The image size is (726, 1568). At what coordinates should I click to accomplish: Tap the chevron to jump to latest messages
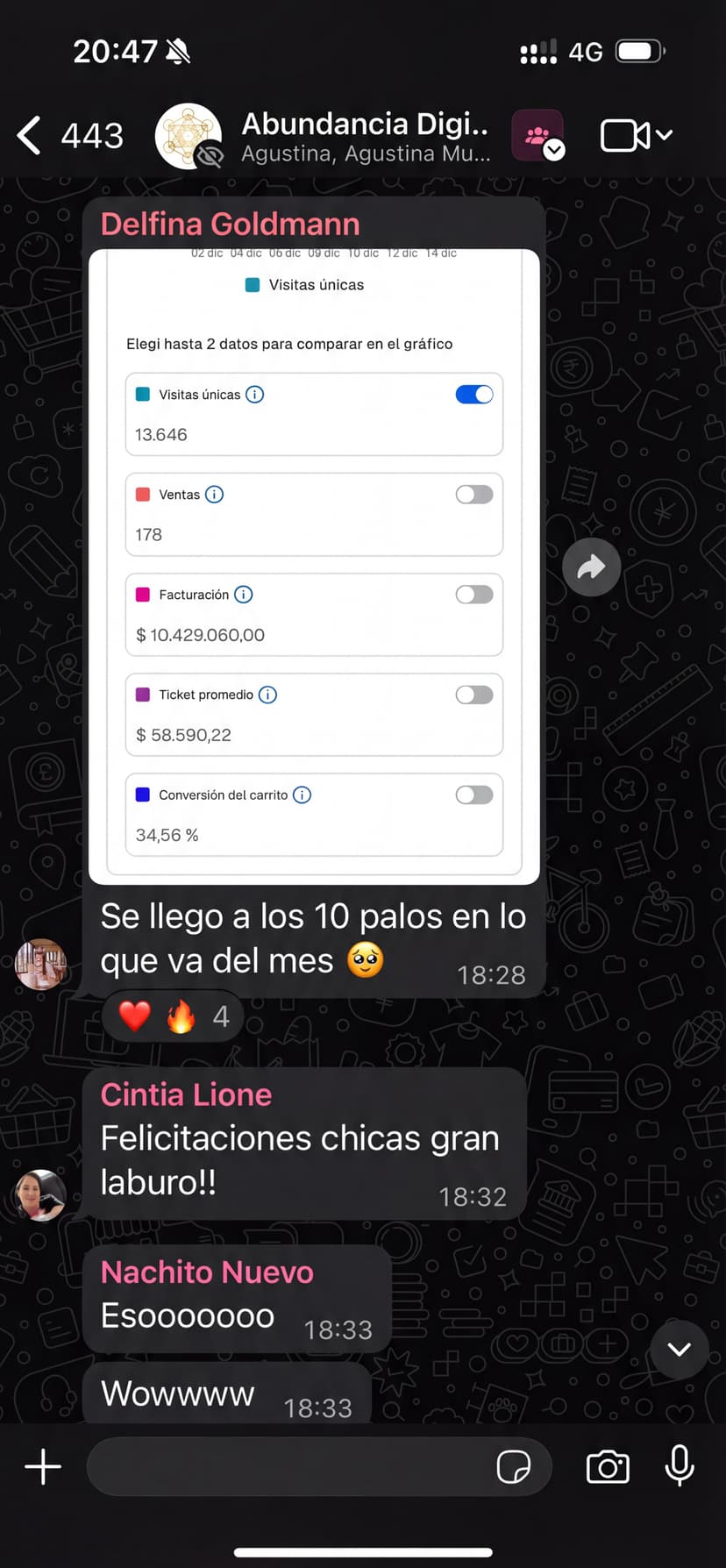[680, 1350]
